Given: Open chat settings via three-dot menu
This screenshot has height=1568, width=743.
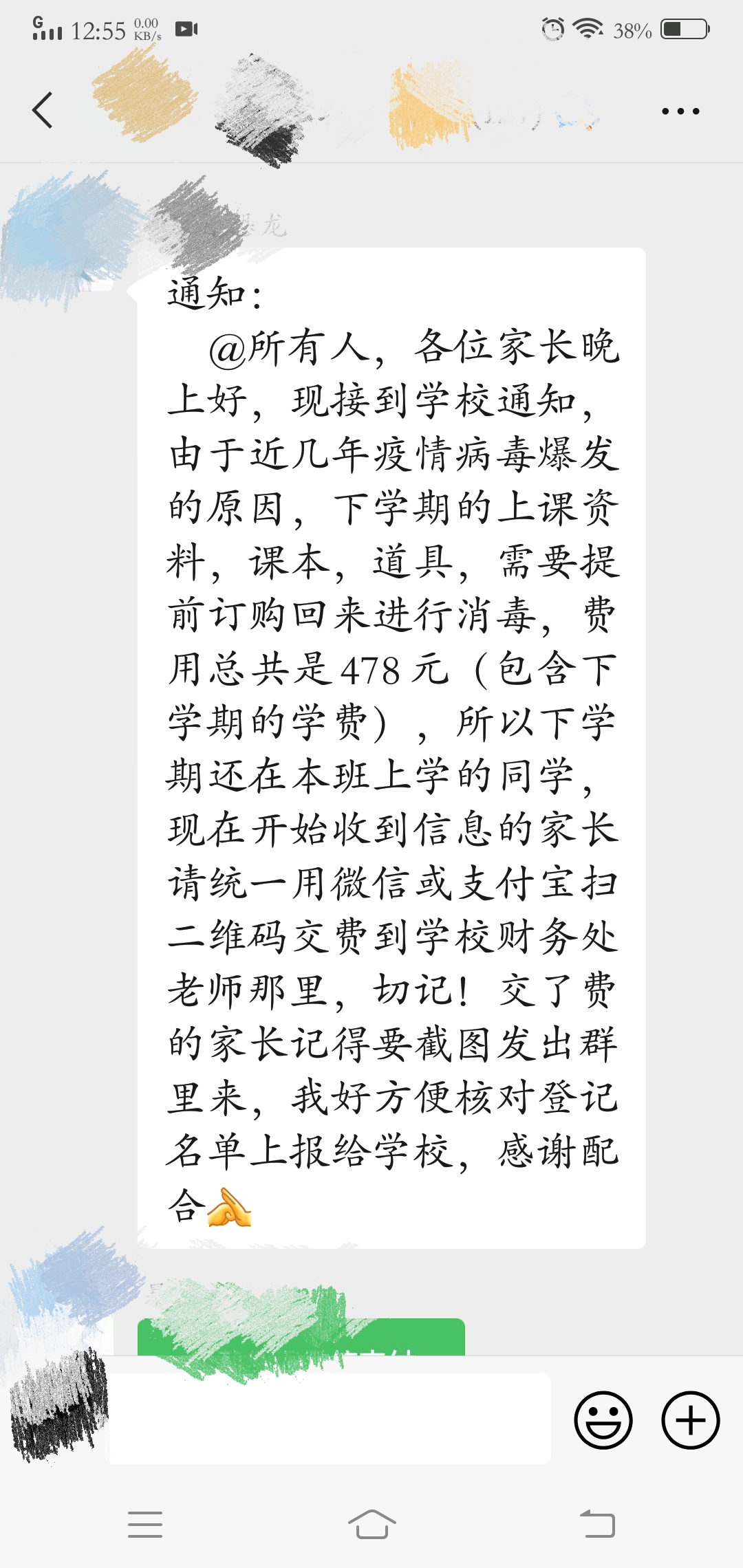Looking at the screenshot, I should [x=680, y=110].
